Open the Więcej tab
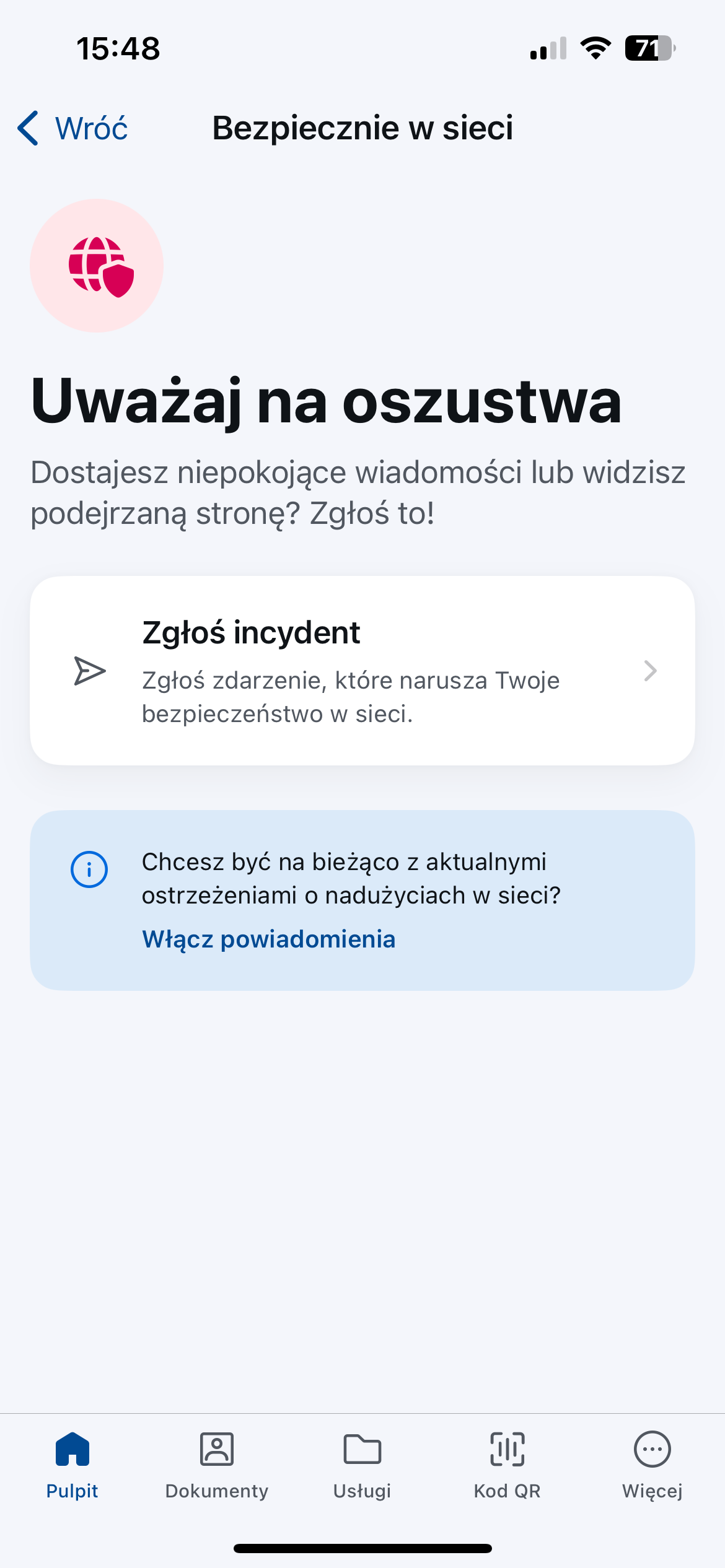Viewport: 725px width, 1568px height. 652,1464
